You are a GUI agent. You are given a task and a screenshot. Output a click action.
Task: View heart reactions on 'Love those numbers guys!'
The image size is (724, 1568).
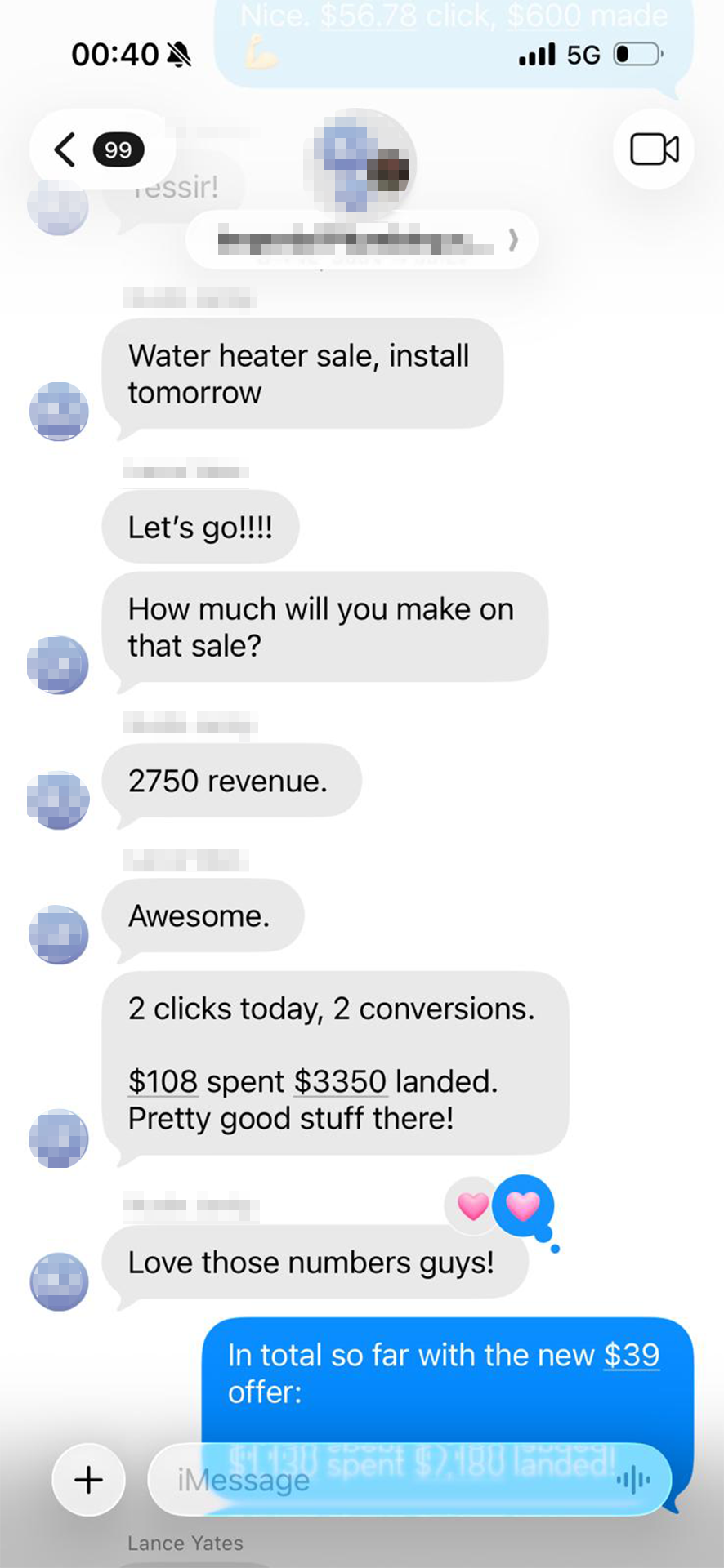pos(498,1206)
